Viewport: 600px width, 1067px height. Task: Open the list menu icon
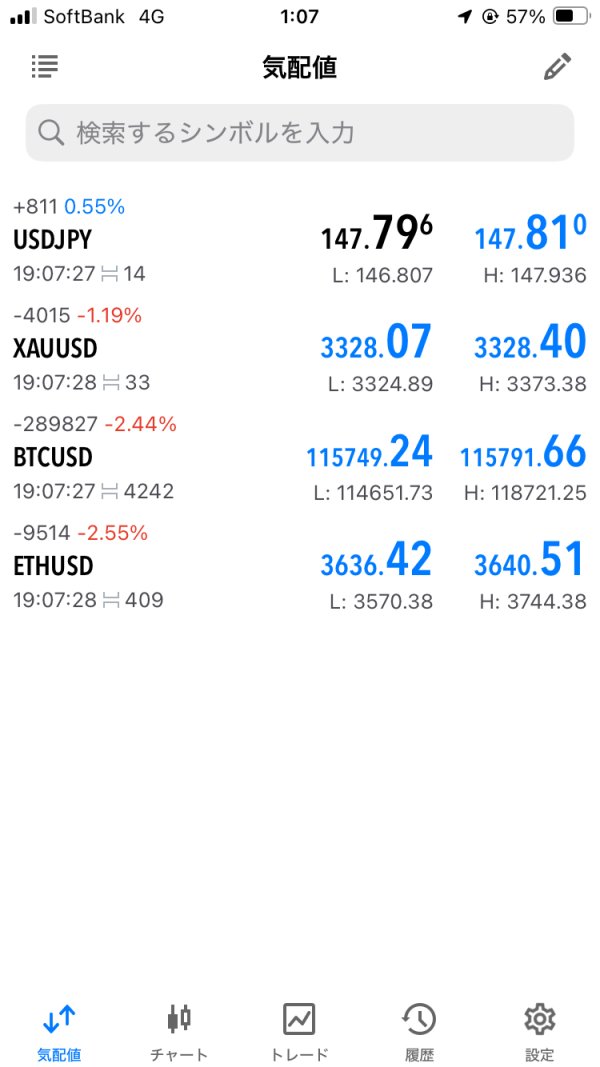click(45, 67)
